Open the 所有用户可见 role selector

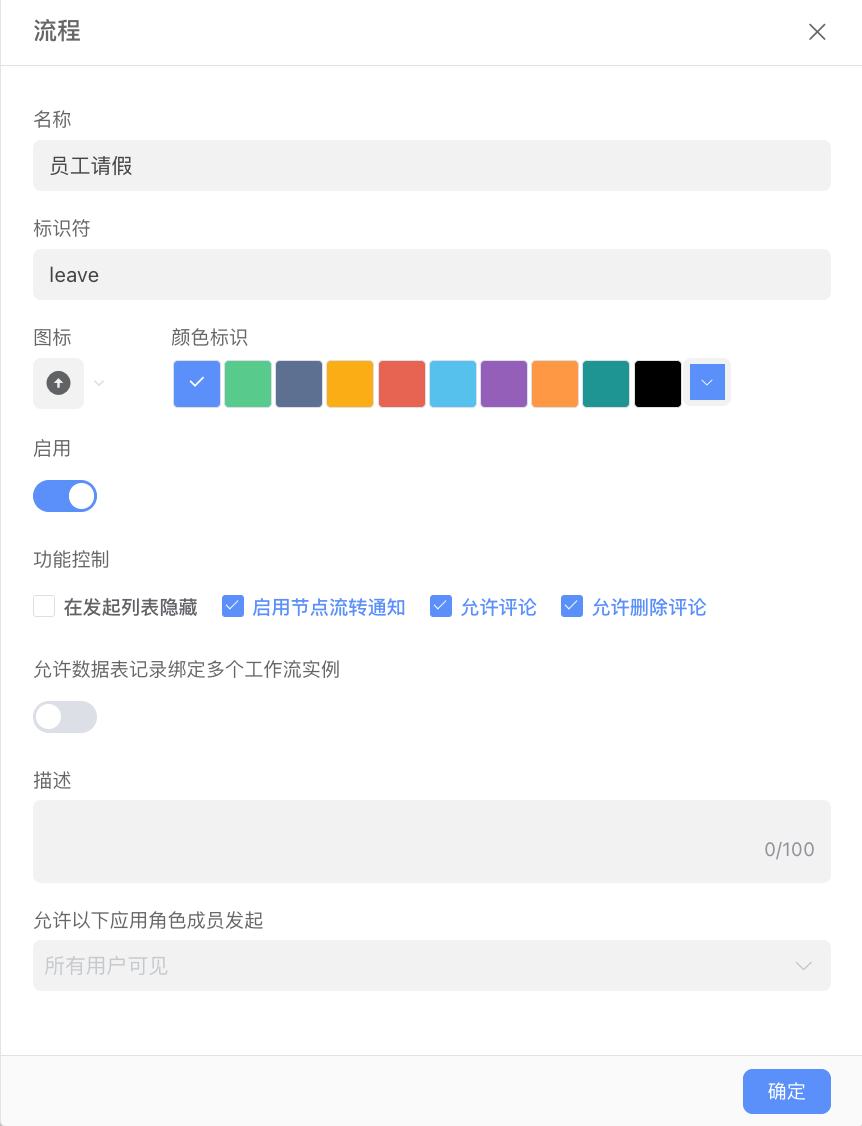tap(431, 965)
